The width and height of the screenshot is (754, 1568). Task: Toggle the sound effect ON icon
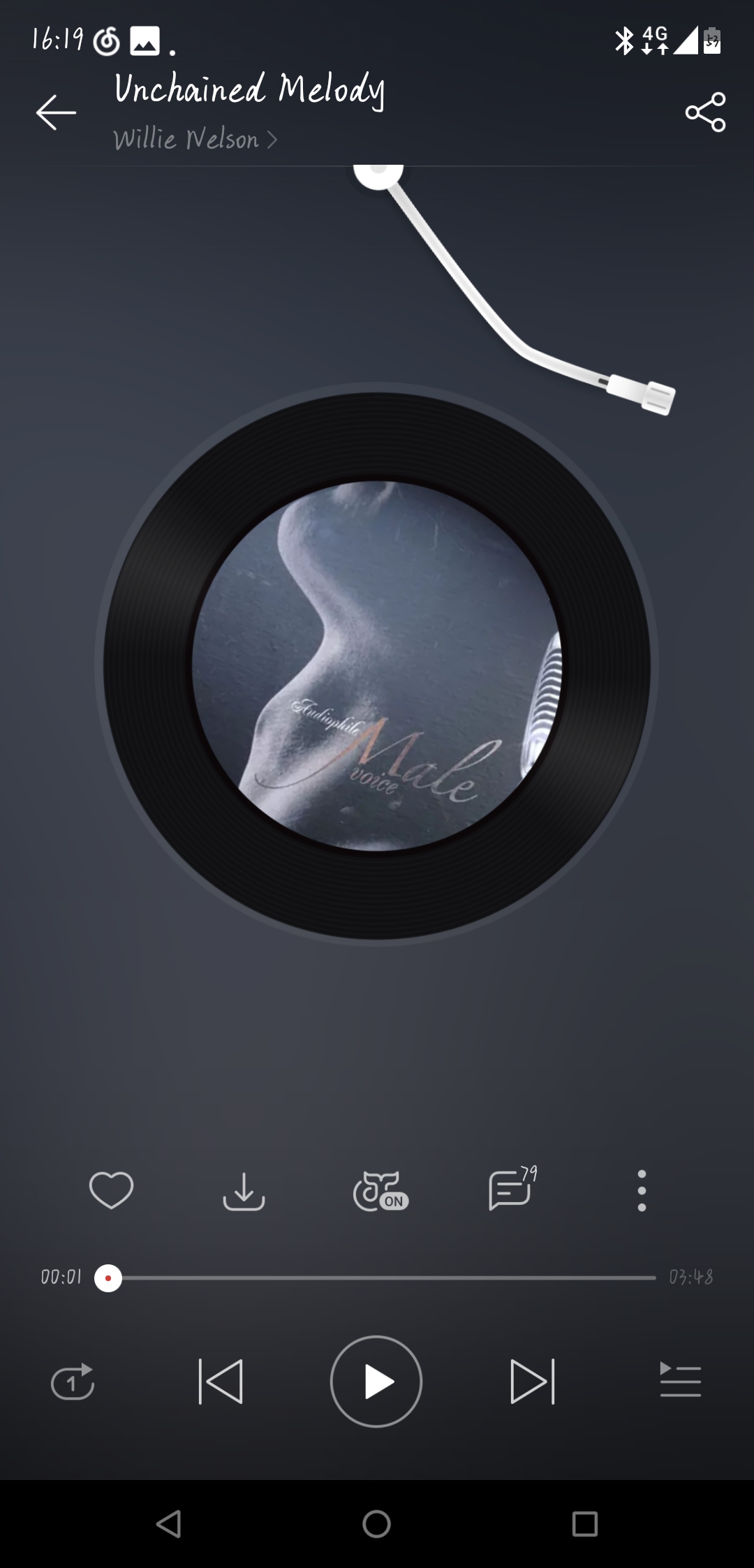pyautogui.click(x=380, y=1191)
